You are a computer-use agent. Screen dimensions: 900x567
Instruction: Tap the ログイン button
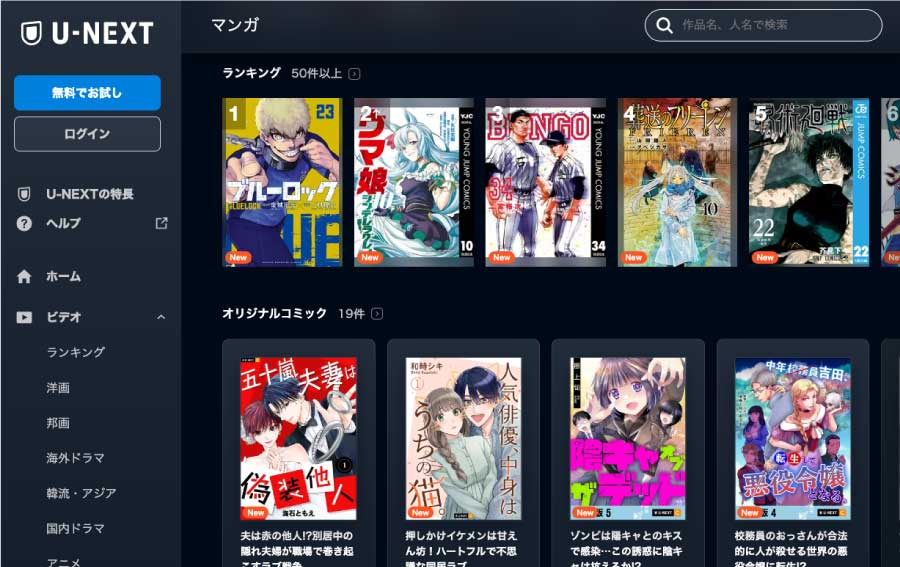click(x=87, y=134)
